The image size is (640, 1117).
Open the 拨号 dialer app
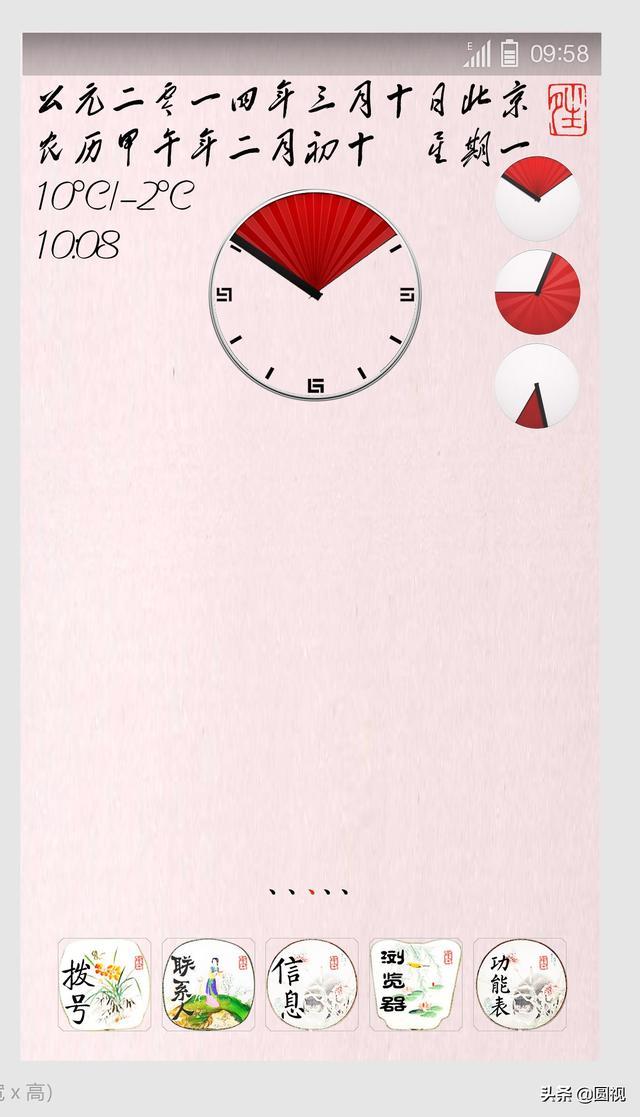(x=104, y=984)
